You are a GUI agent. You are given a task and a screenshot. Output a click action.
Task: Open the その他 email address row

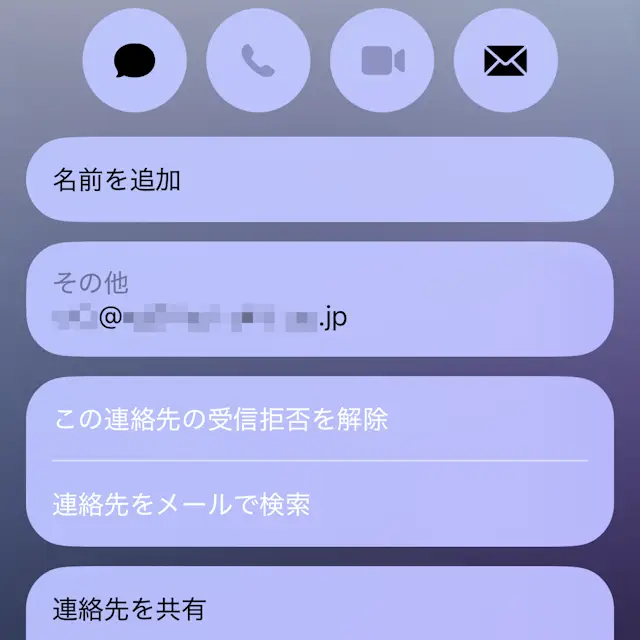coord(319,299)
